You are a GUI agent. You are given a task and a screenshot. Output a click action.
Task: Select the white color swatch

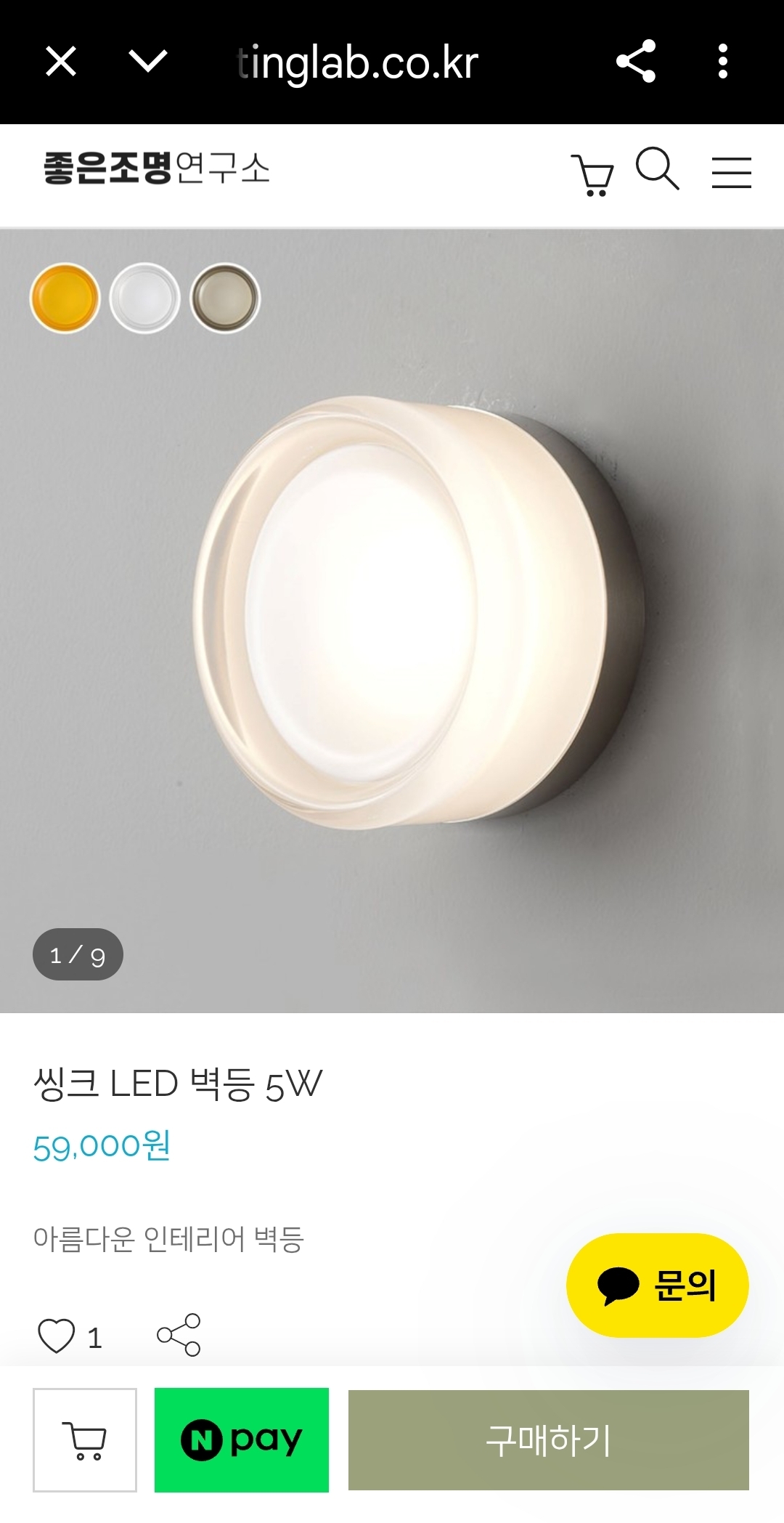click(x=145, y=298)
